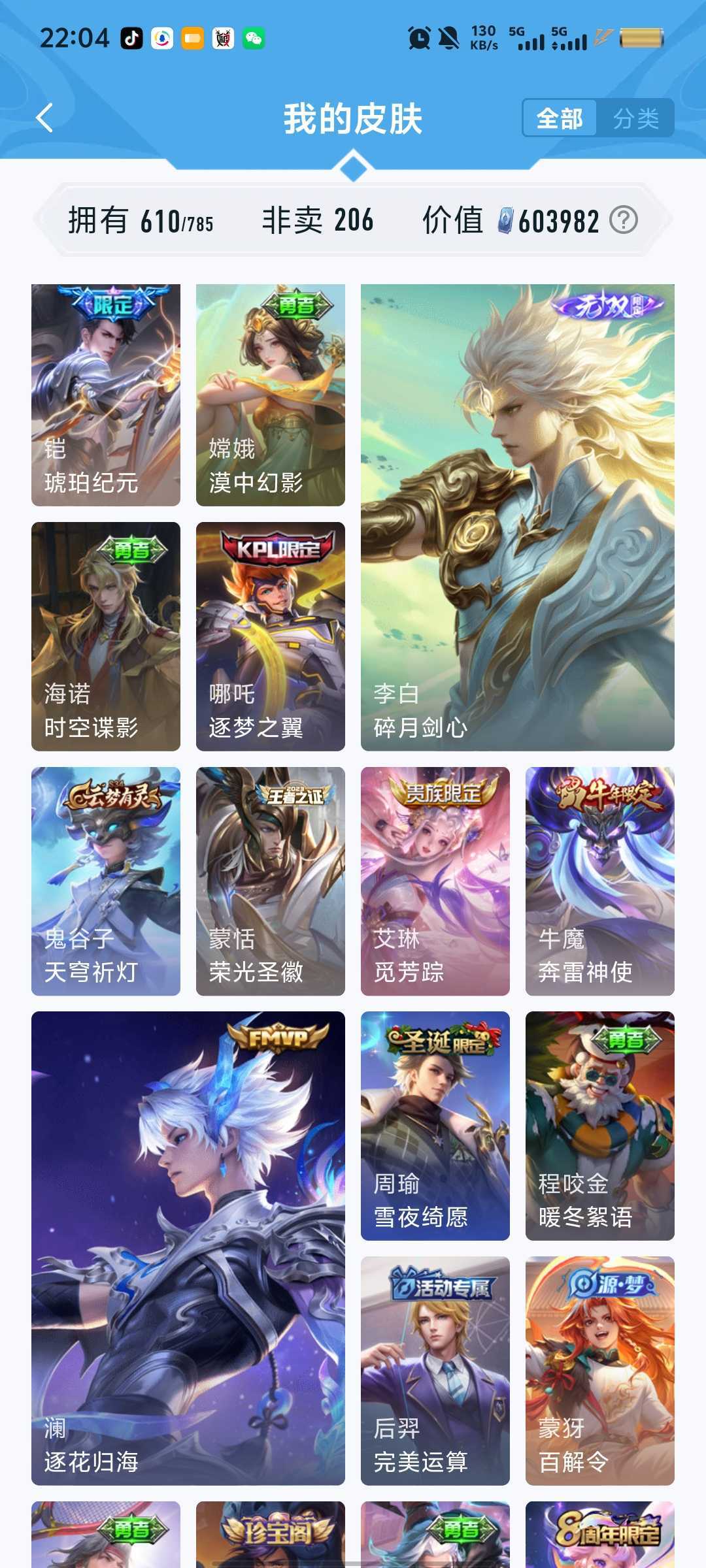Image resolution: width=706 pixels, height=1568 pixels.
Task: Select 程咬金 暖冬絮语 skin
Action: click(x=600, y=1126)
